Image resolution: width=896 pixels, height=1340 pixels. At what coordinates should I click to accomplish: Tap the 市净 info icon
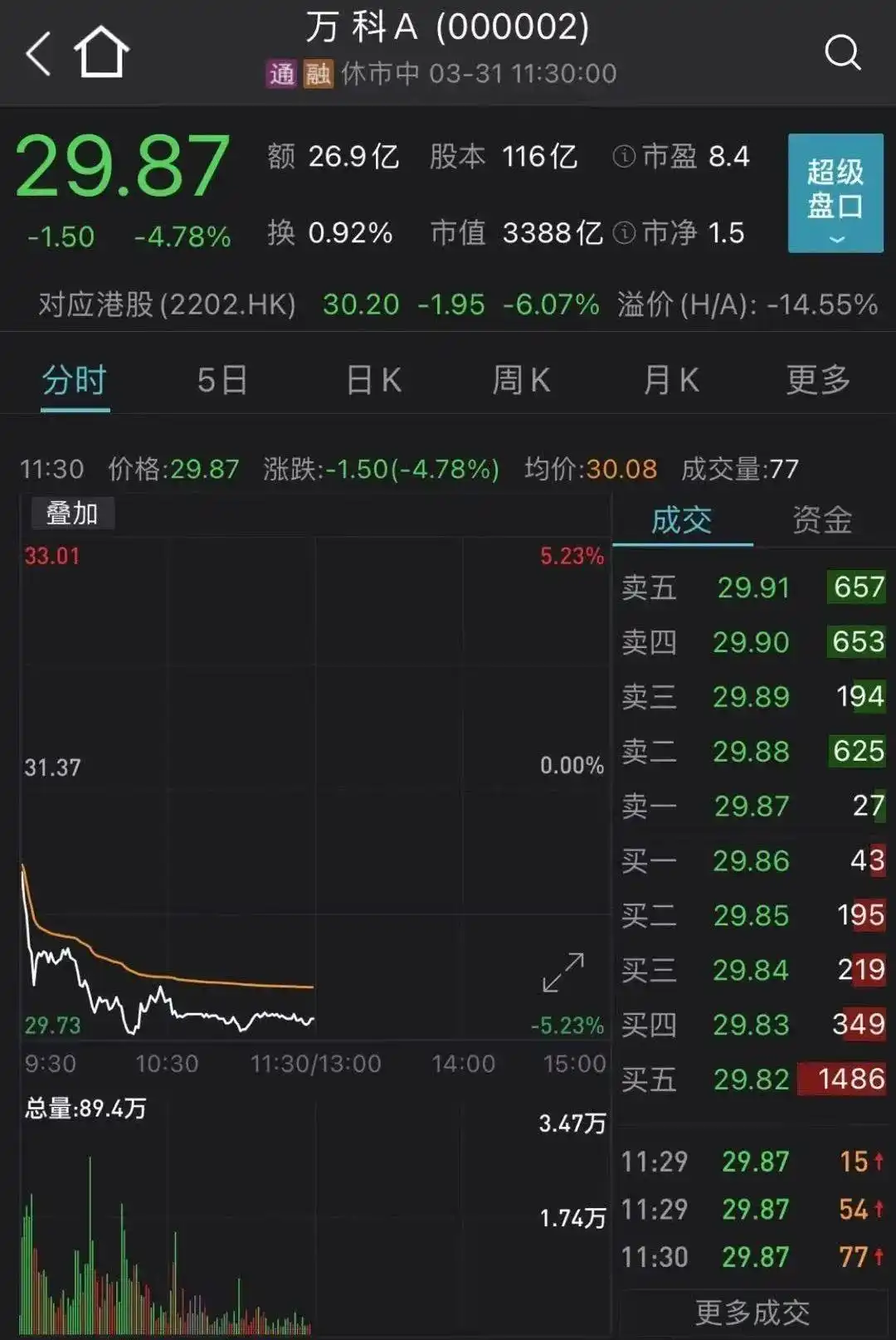coord(624,233)
